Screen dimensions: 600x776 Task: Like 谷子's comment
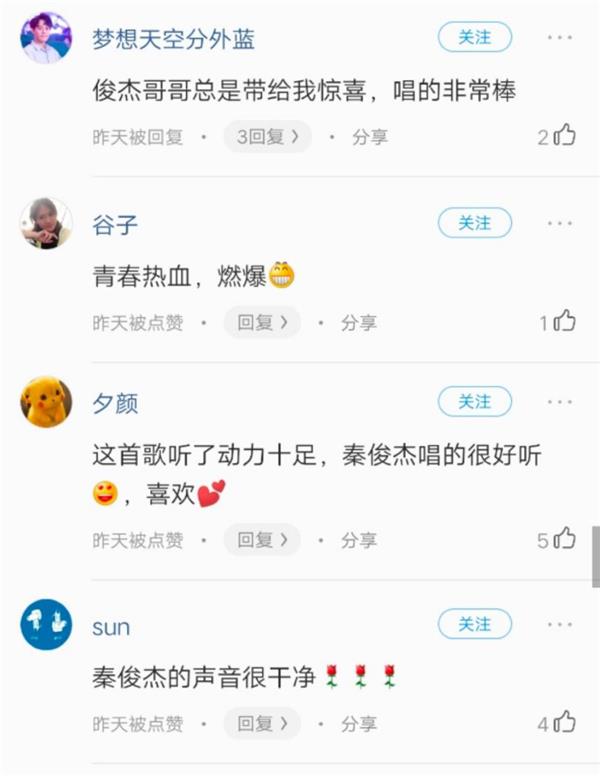tap(565, 321)
